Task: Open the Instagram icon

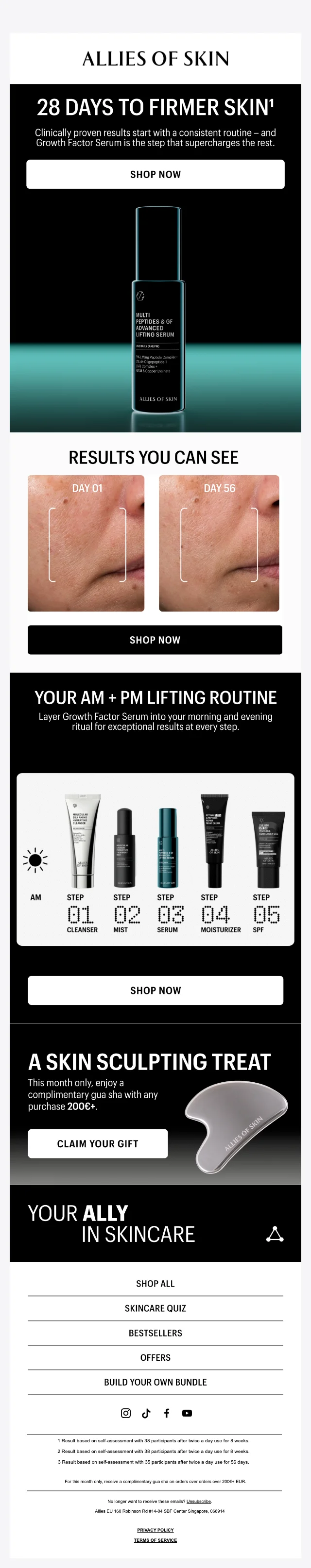Action: [x=126, y=1413]
